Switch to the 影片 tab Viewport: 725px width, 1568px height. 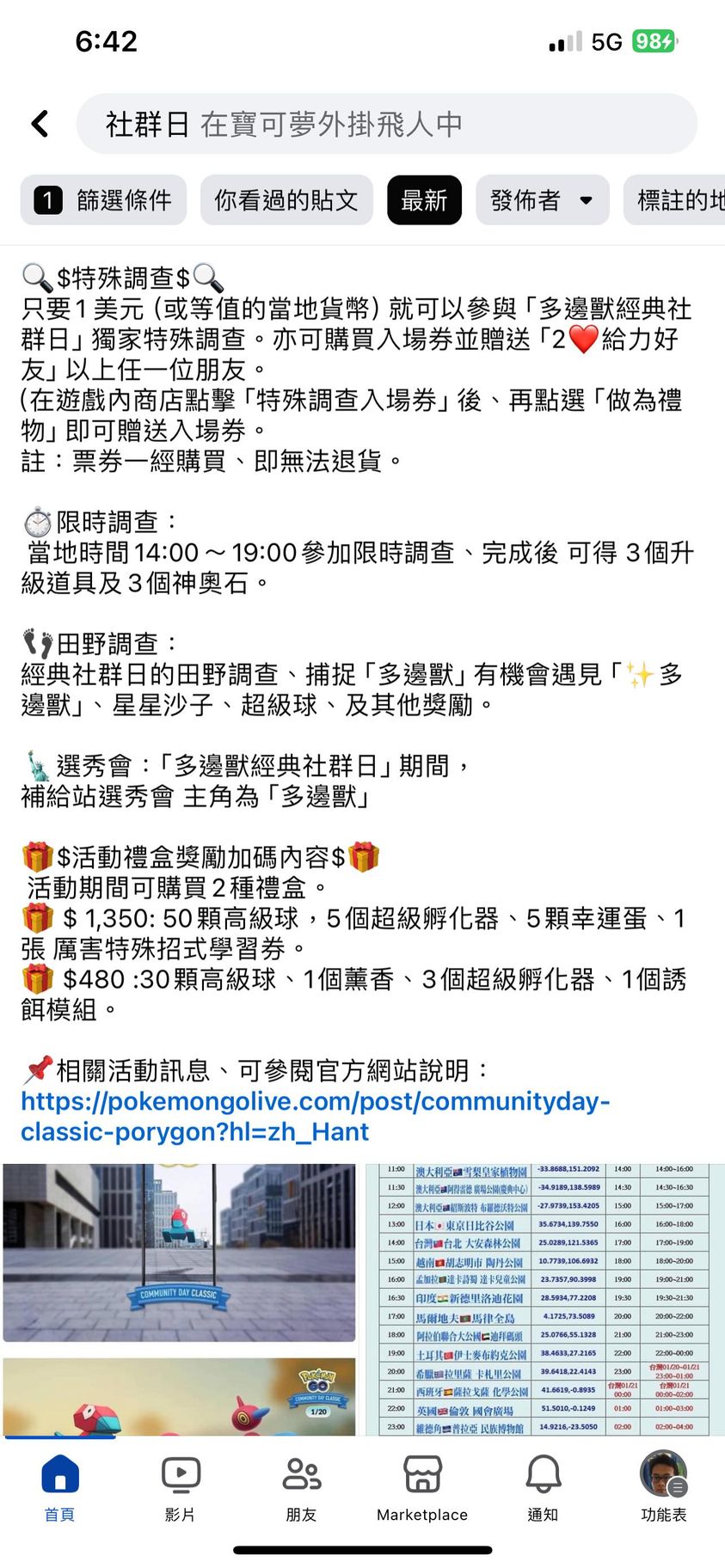click(181, 1487)
